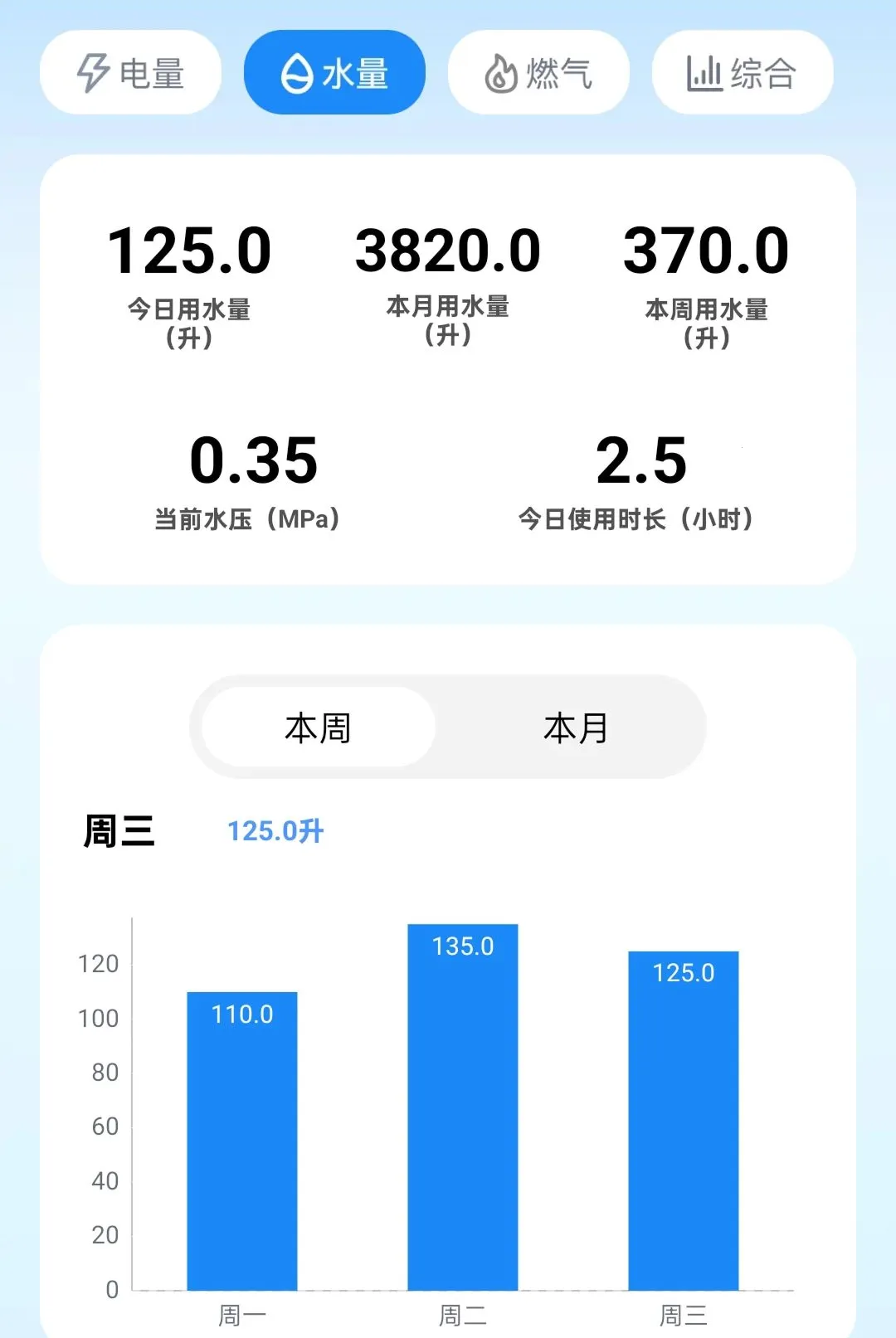This screenshot has height=1338, width=896.
Task: Switch to the 电量 tab
Action: pos(130,72)
